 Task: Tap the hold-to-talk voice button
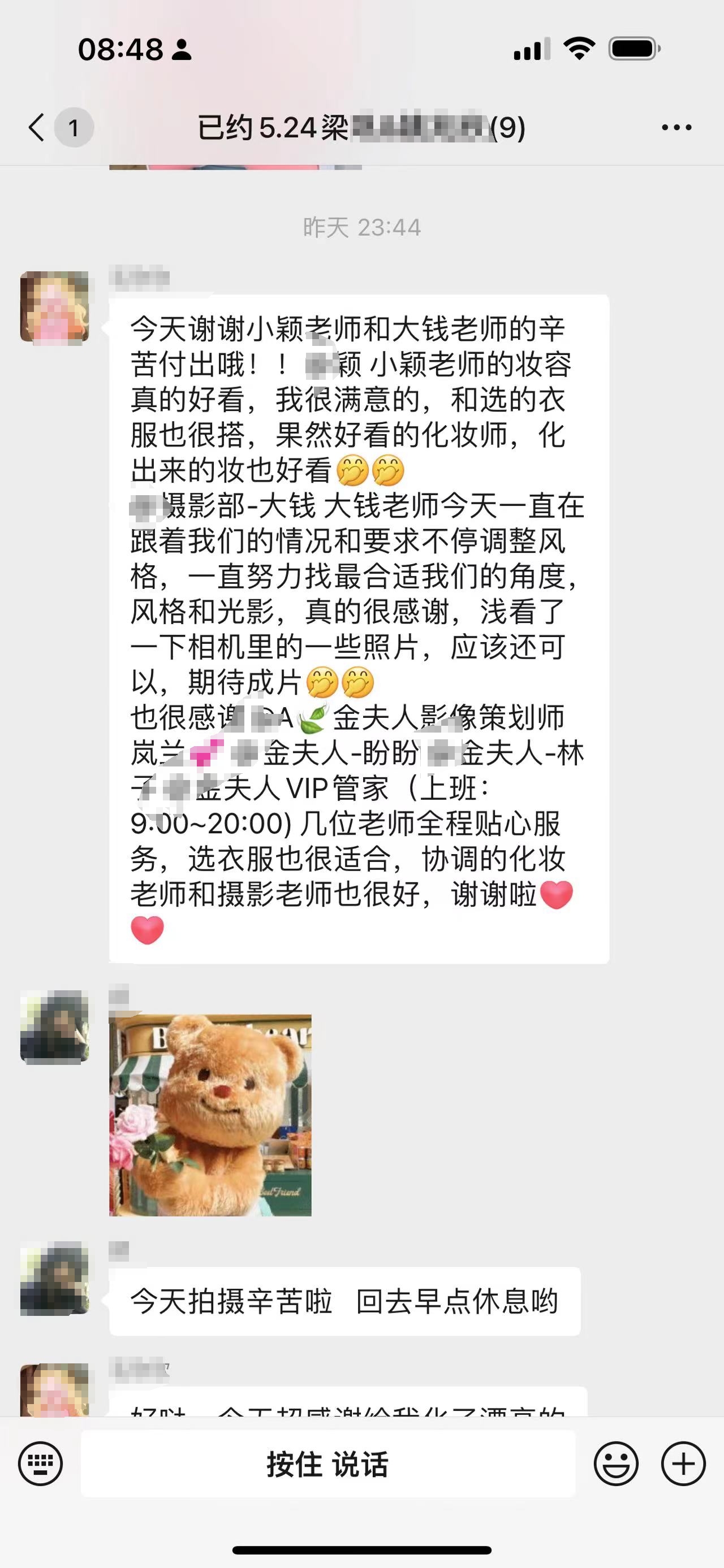coord(328,1464)
